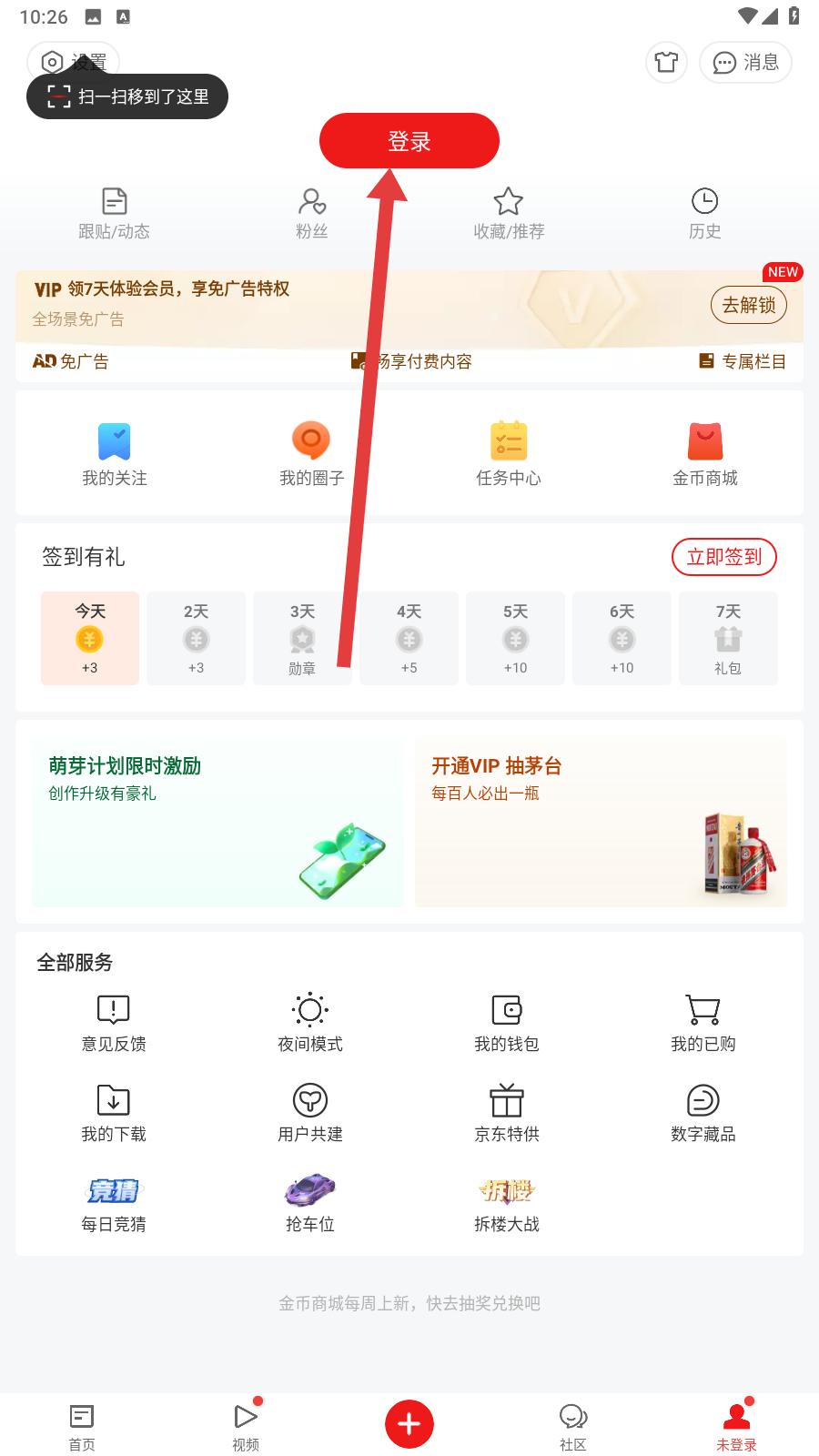819x1456 pixels.
Task: Open the 开通VIP 抽茅台 promotion card
Action: click(x=601, y=822)
